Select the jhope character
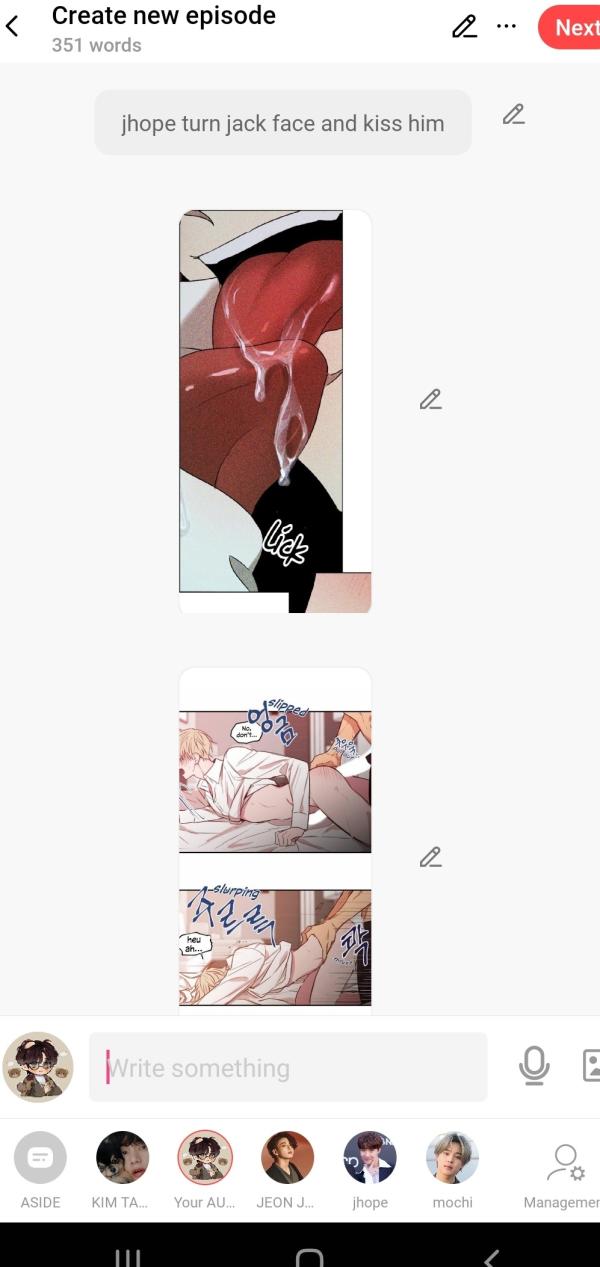Image resolution: width=600 pixels, height=1267 pixels. click(370, 1158)
